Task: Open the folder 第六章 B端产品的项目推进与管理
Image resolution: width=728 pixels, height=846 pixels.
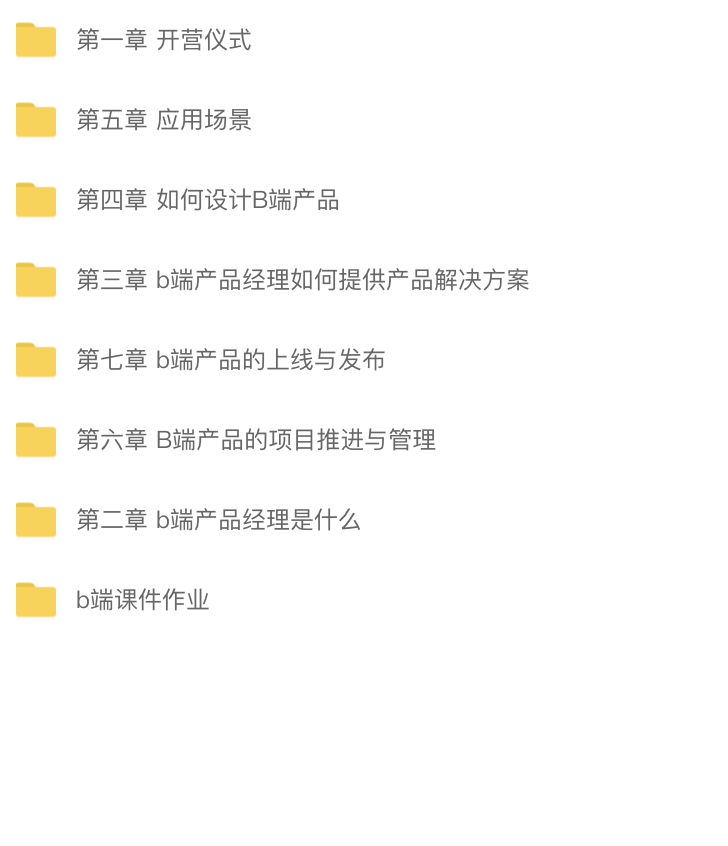Action: [x=255, y=440]
